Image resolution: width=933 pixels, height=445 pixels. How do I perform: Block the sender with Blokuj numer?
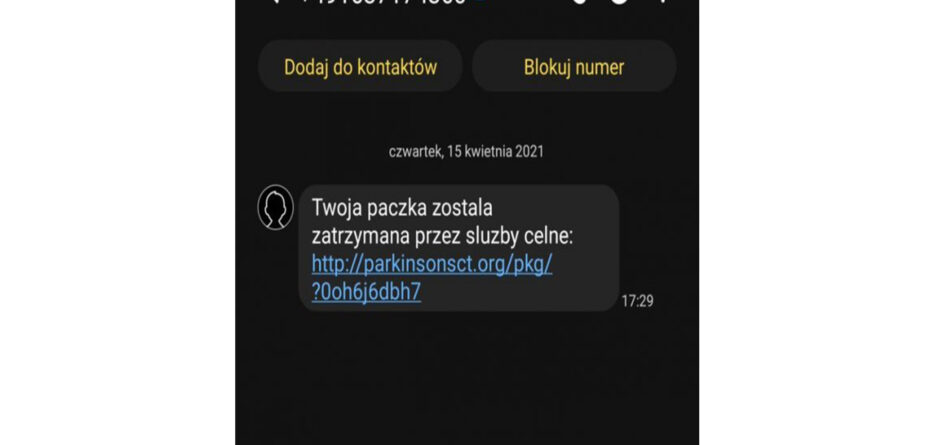(574, 67)
